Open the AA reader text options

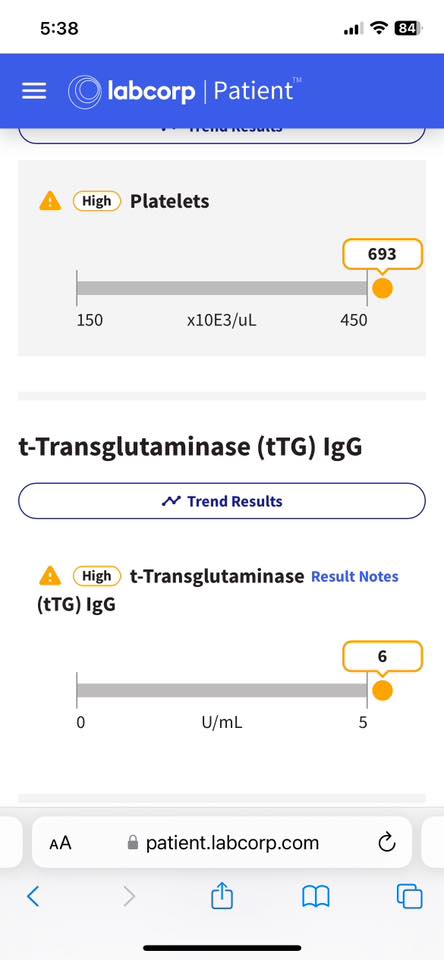60,844
